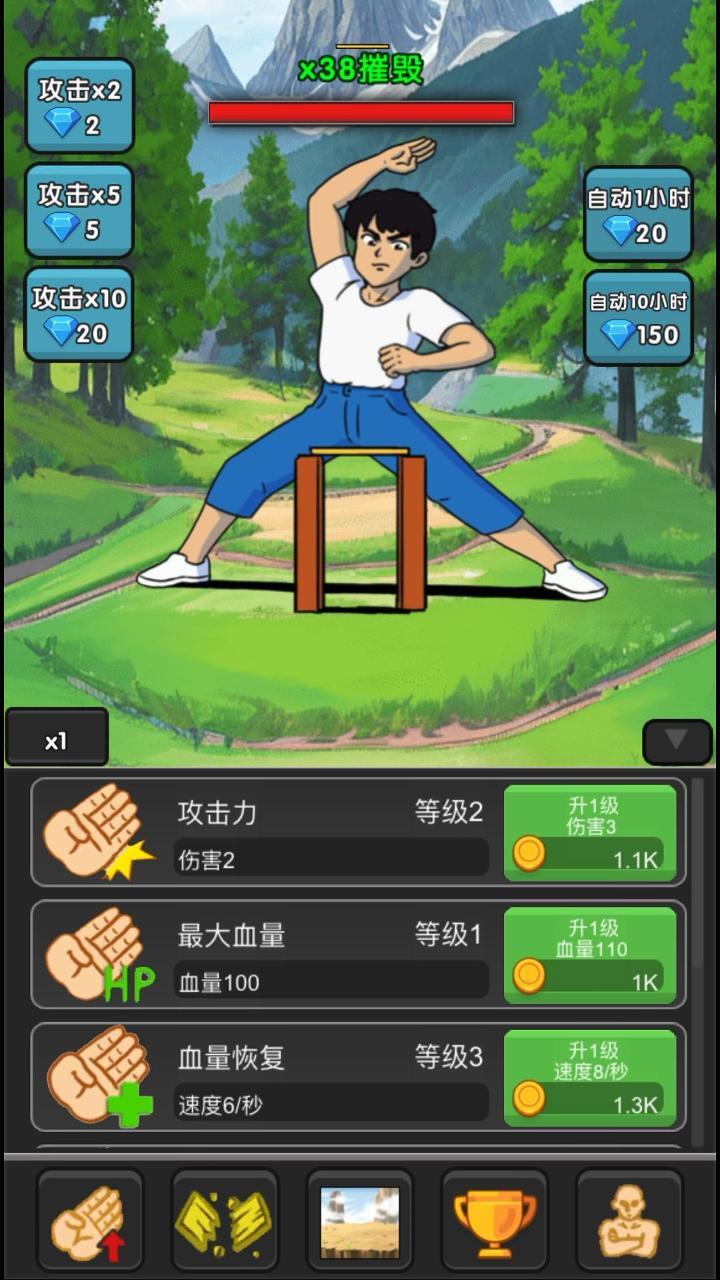Activate 自动1小时 for 20 gems
Image resolution: width=720 pixels, height=1280 pixels.
coord(638,214)
